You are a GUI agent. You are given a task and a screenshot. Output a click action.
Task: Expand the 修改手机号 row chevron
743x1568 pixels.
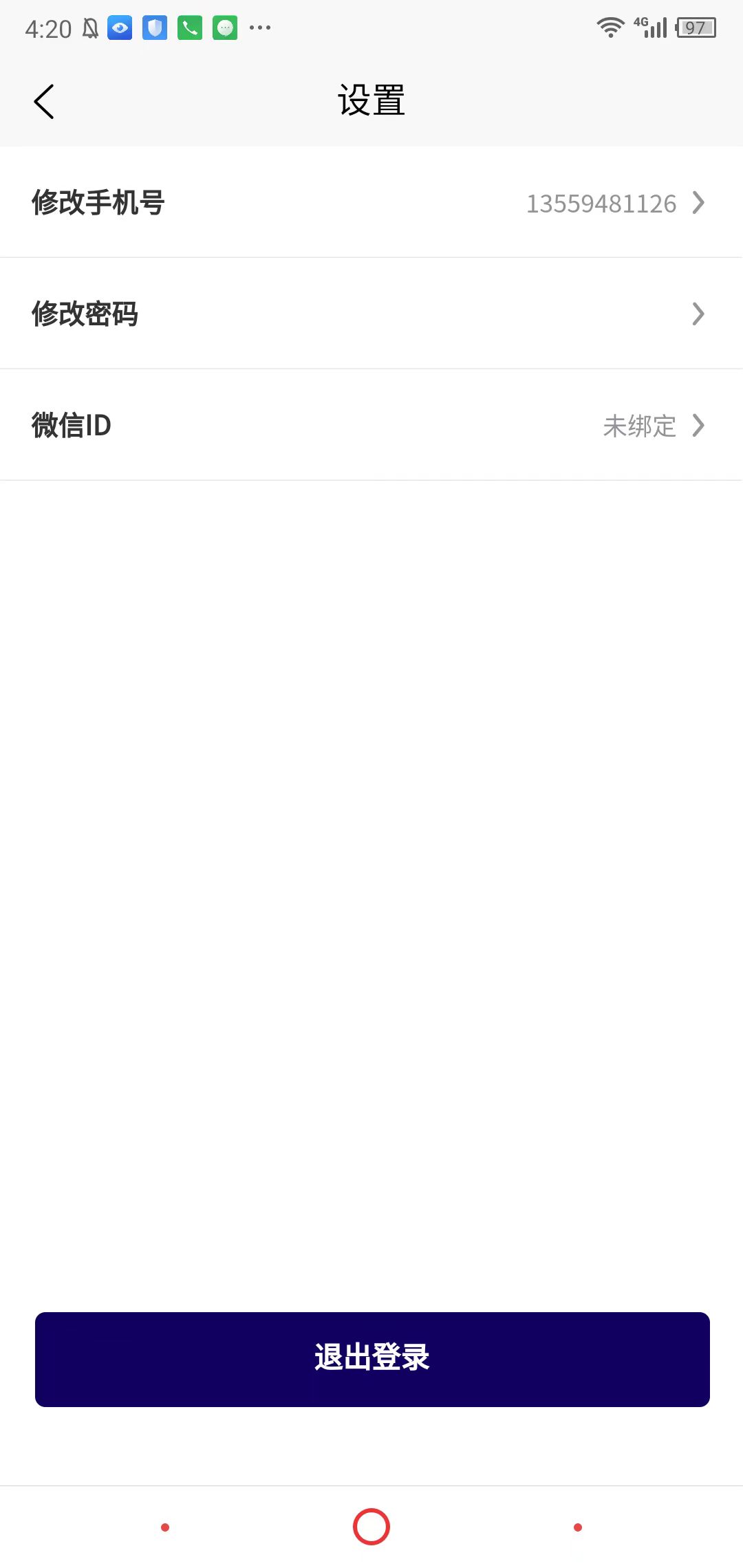pyautogui.click(x=699, y=203)
